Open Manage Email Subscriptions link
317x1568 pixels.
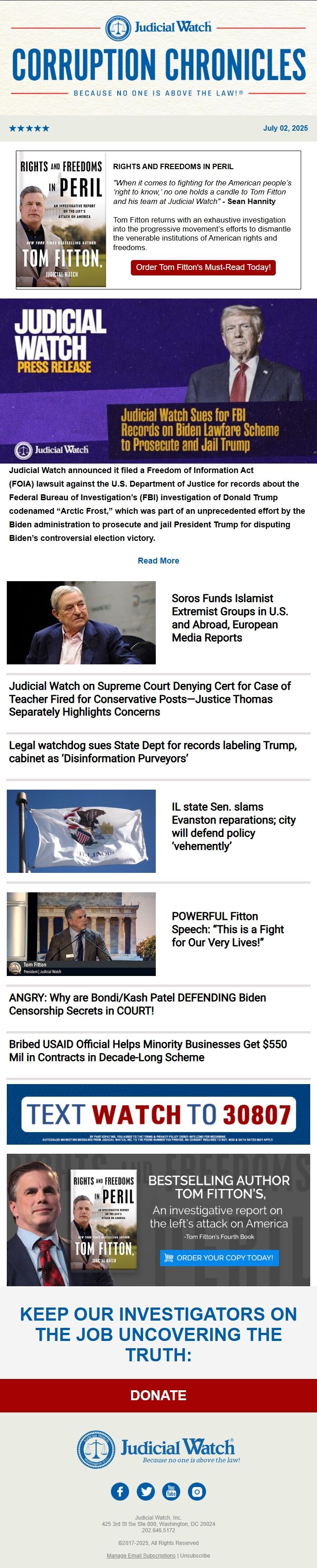click(141, 1555)
